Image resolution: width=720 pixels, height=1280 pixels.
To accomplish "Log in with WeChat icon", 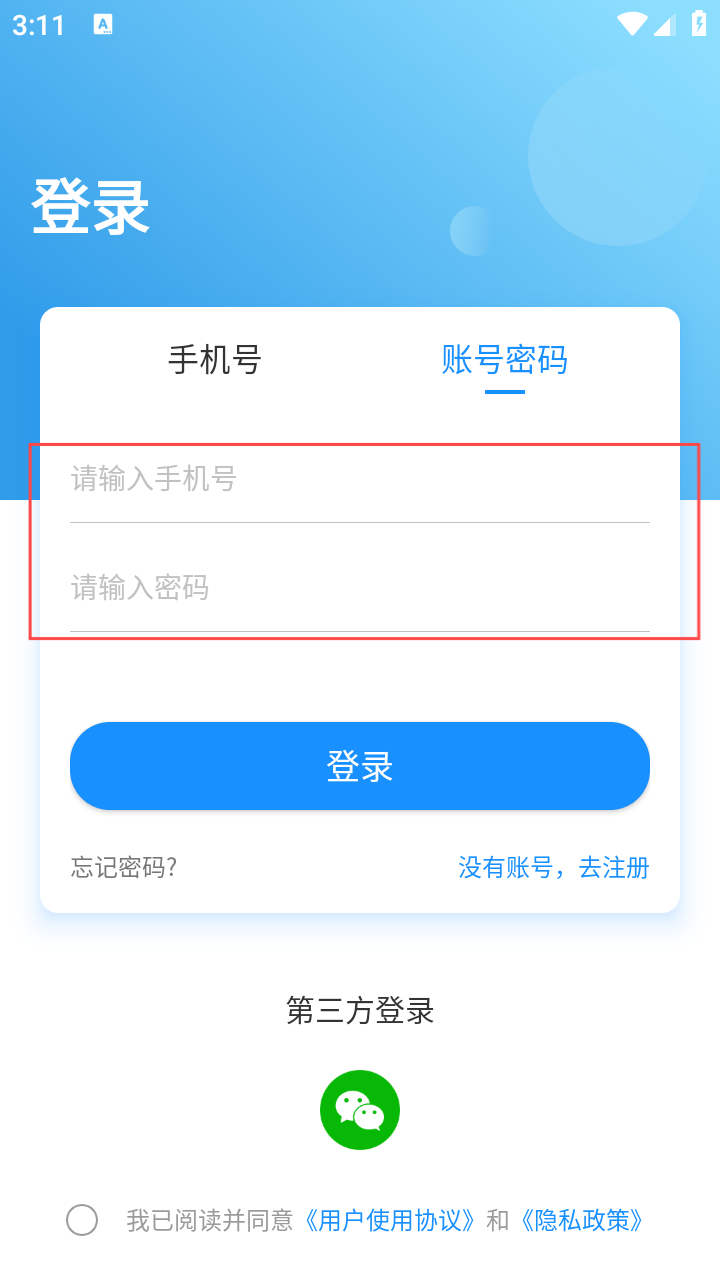I will pyautogui.click(x=360, y=1110).
